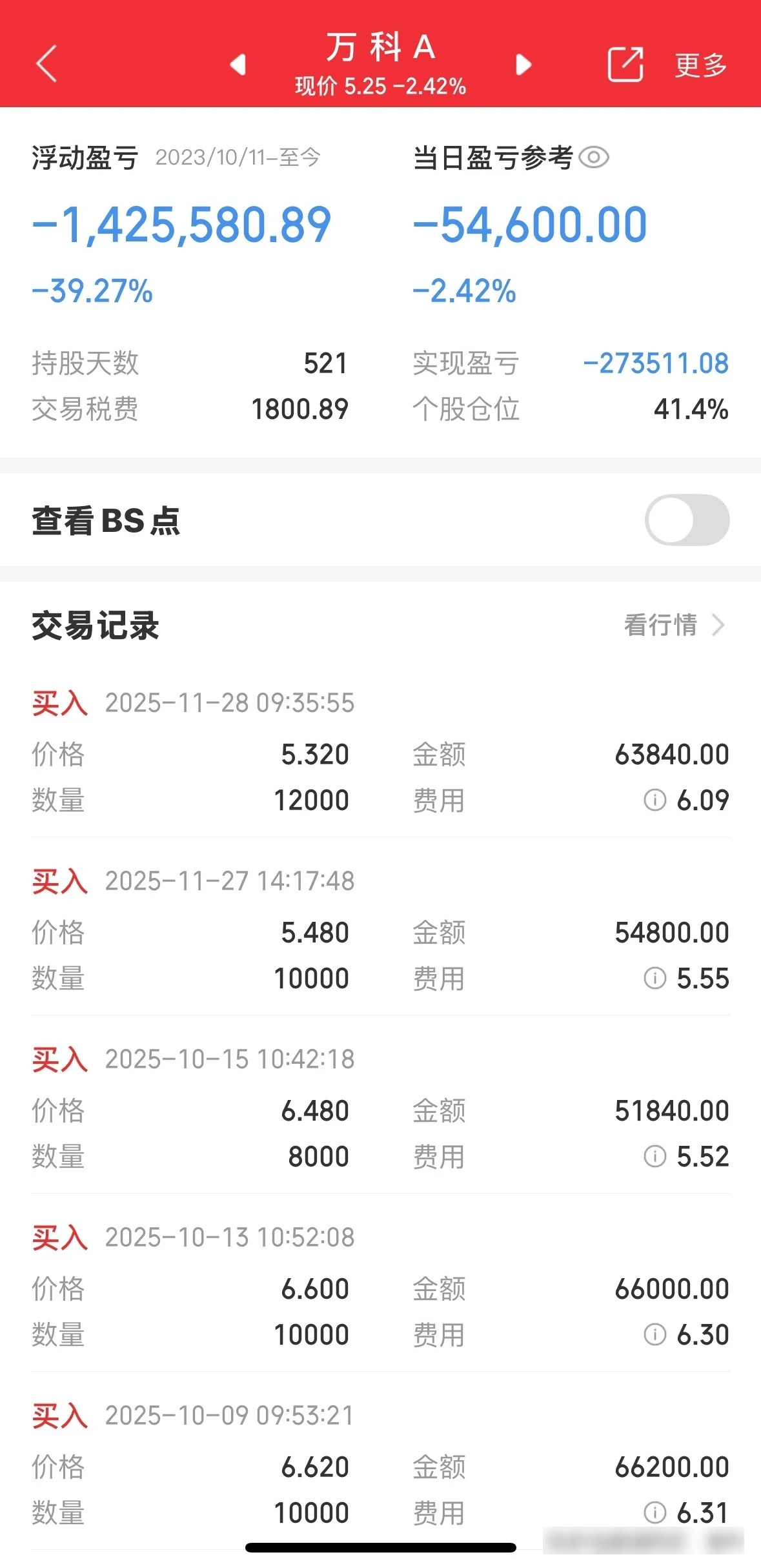Hide 当日盈亏参考 values with the eye icon
This screenshot has height=1568, width=761.
594,158
